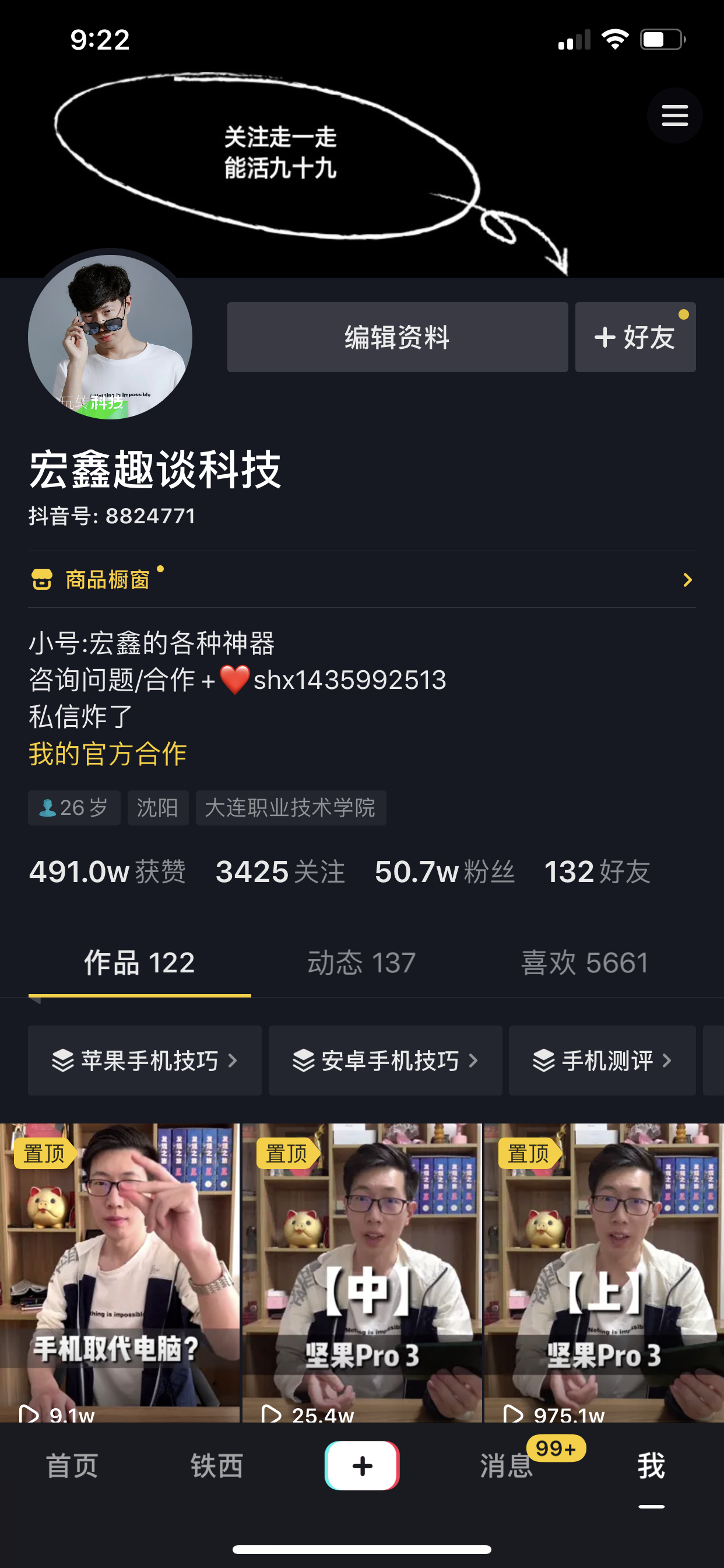Image resolution: width=724 pixels, height=1568 pixels.
Task: Go to the 首页 tab
Action: (x=72, y=1466)
